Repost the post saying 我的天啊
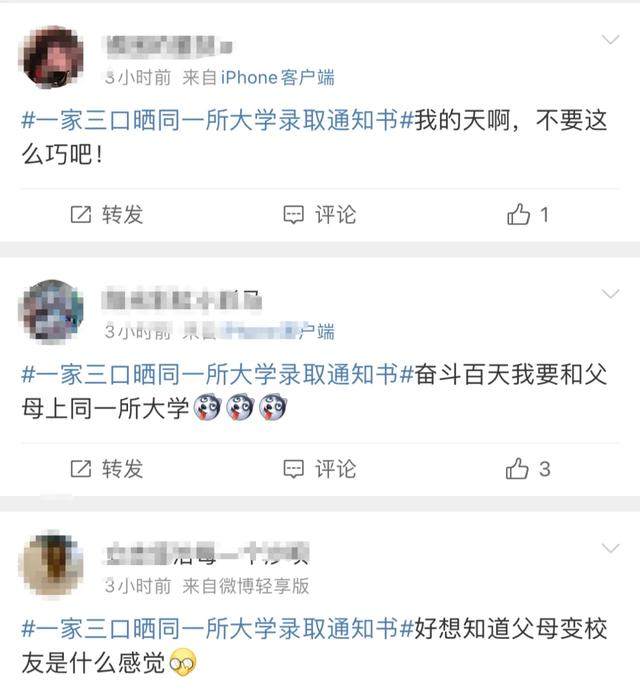The height and width of the screenshot is (690, 640). (106, 214)
